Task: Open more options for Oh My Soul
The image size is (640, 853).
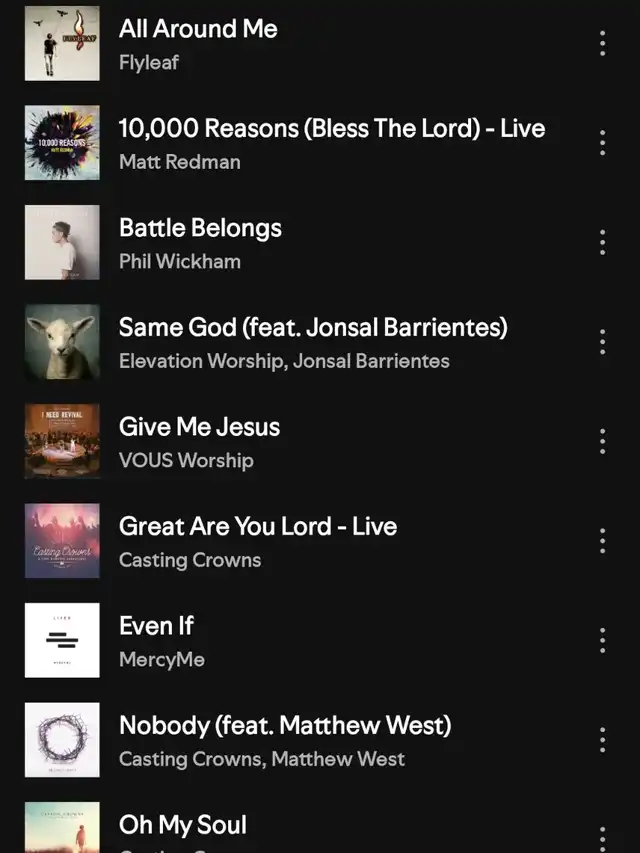Action: click(x=602, y=837)
